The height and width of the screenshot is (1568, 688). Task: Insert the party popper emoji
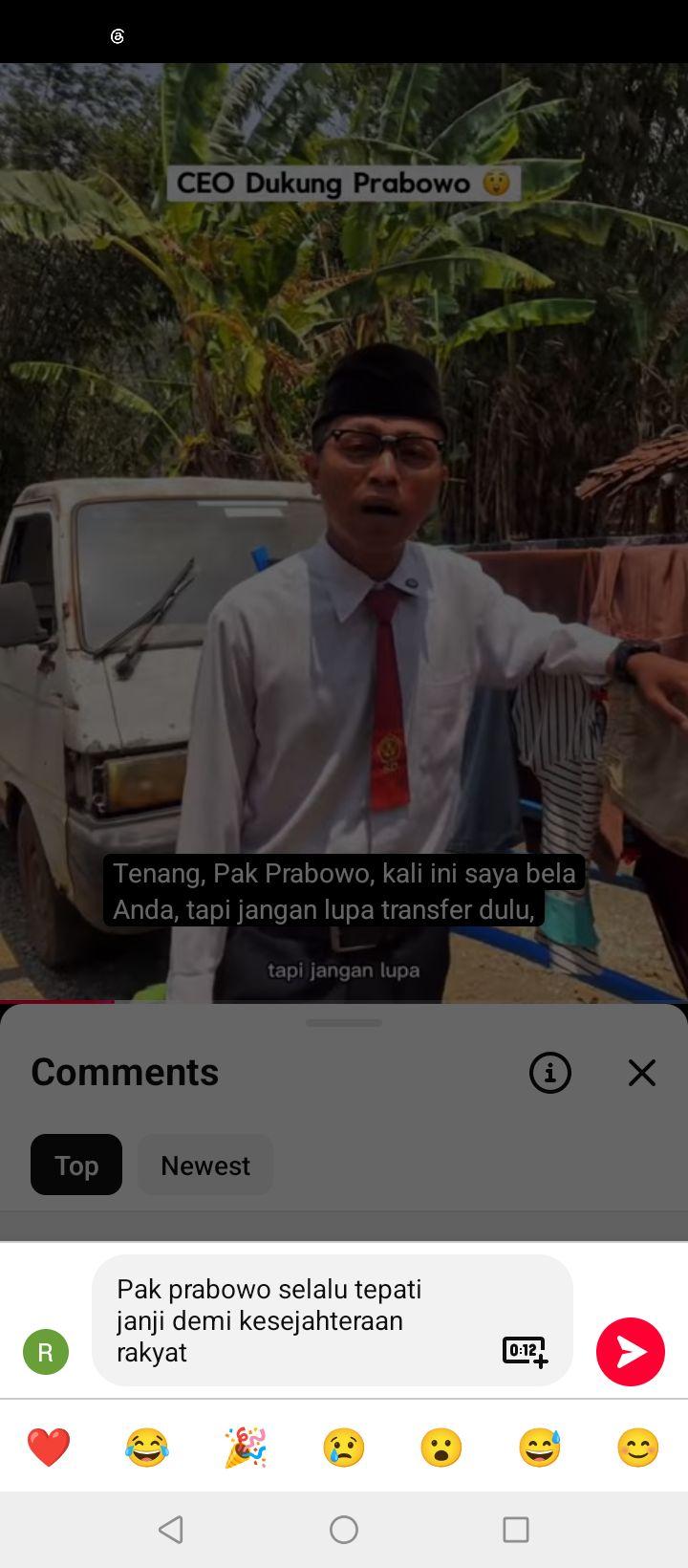pyautogui.click(x=246, y=1447)
